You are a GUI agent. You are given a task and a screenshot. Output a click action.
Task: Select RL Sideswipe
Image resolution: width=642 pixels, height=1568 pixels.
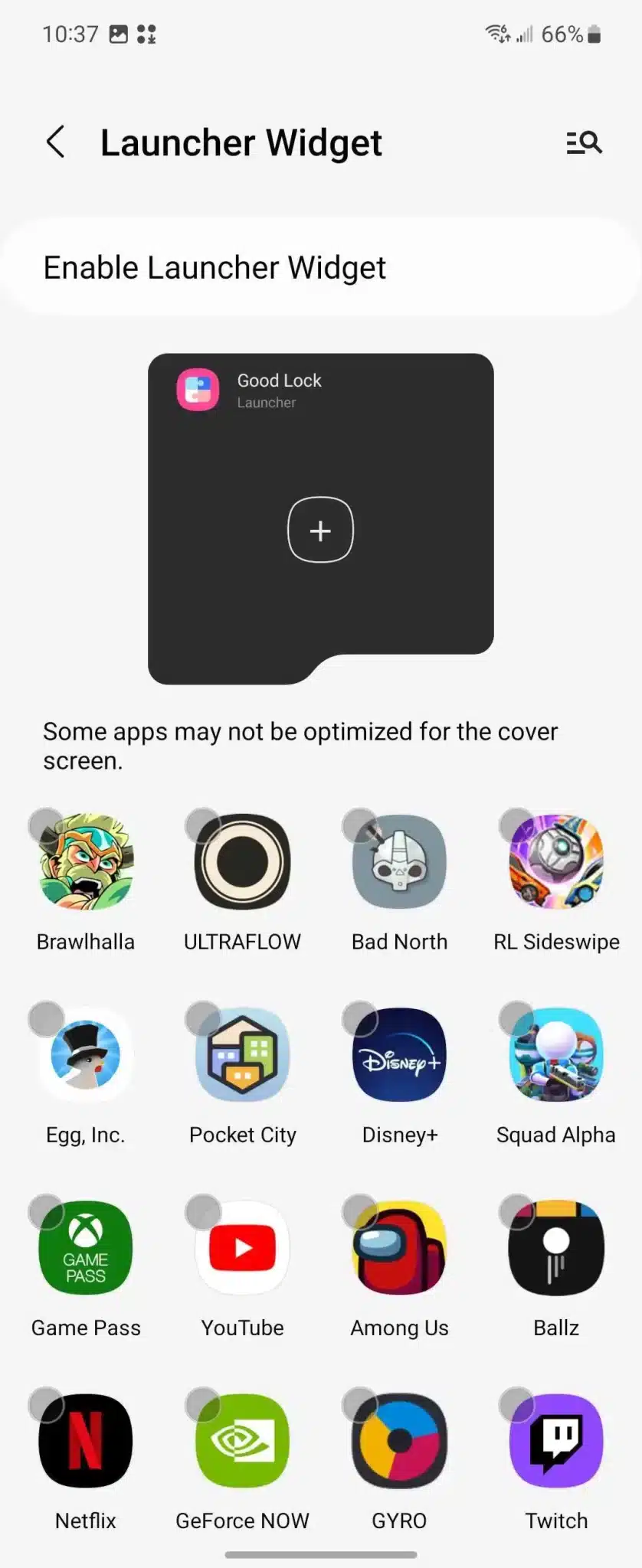coord(556,862)
